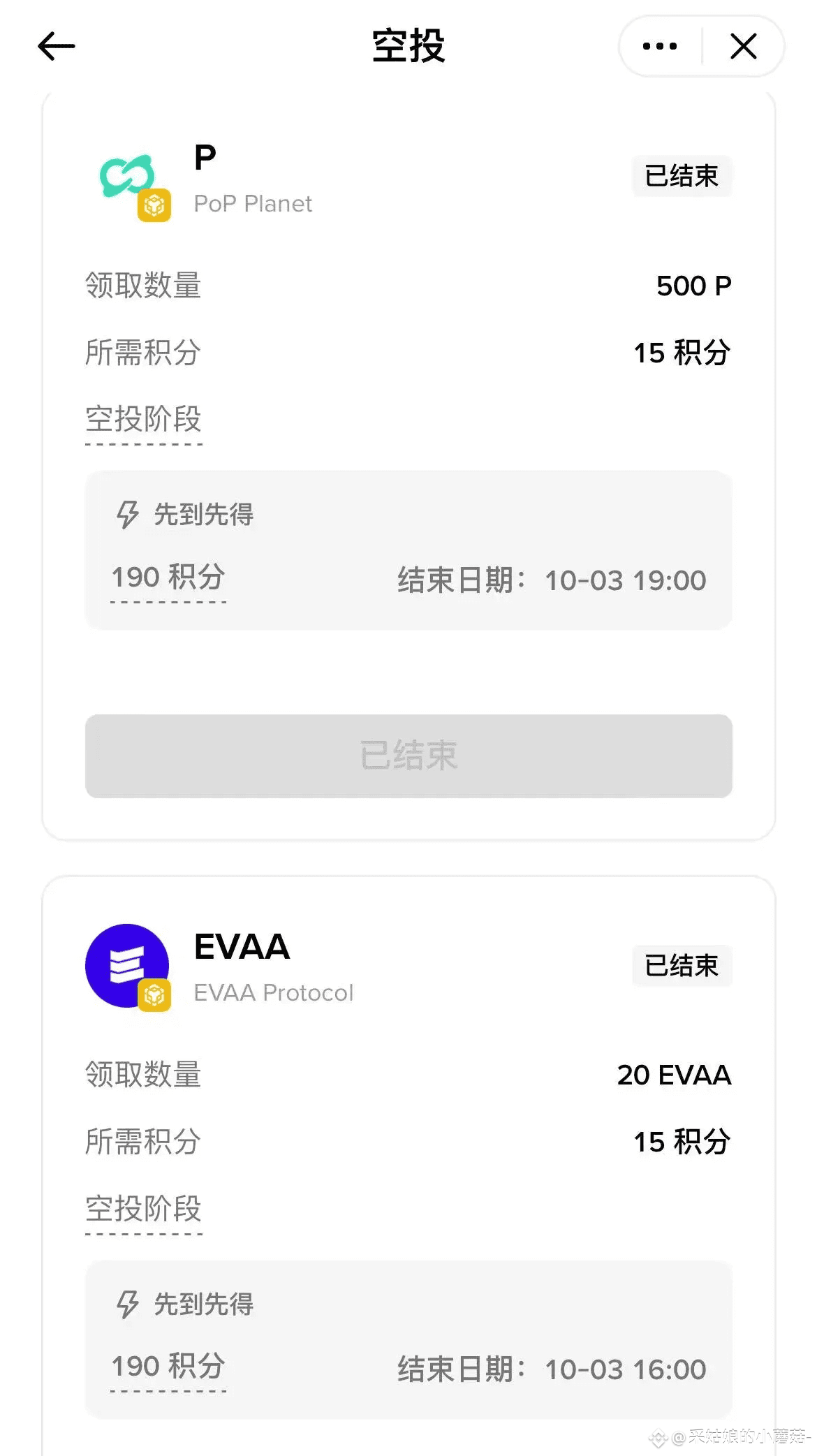Tap the greyed 已结束 button for PoP Planet
This screenshot has height=1456, width=817.
point(408,756)
